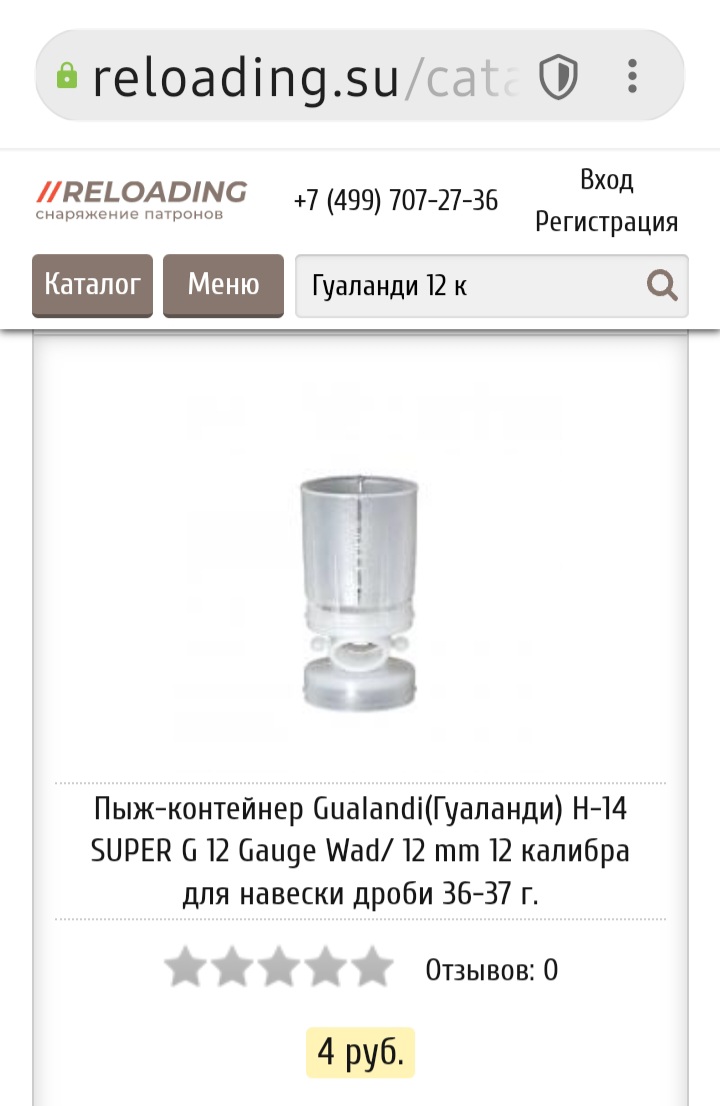Go to Reloading home via the logo

coord(140,199)
